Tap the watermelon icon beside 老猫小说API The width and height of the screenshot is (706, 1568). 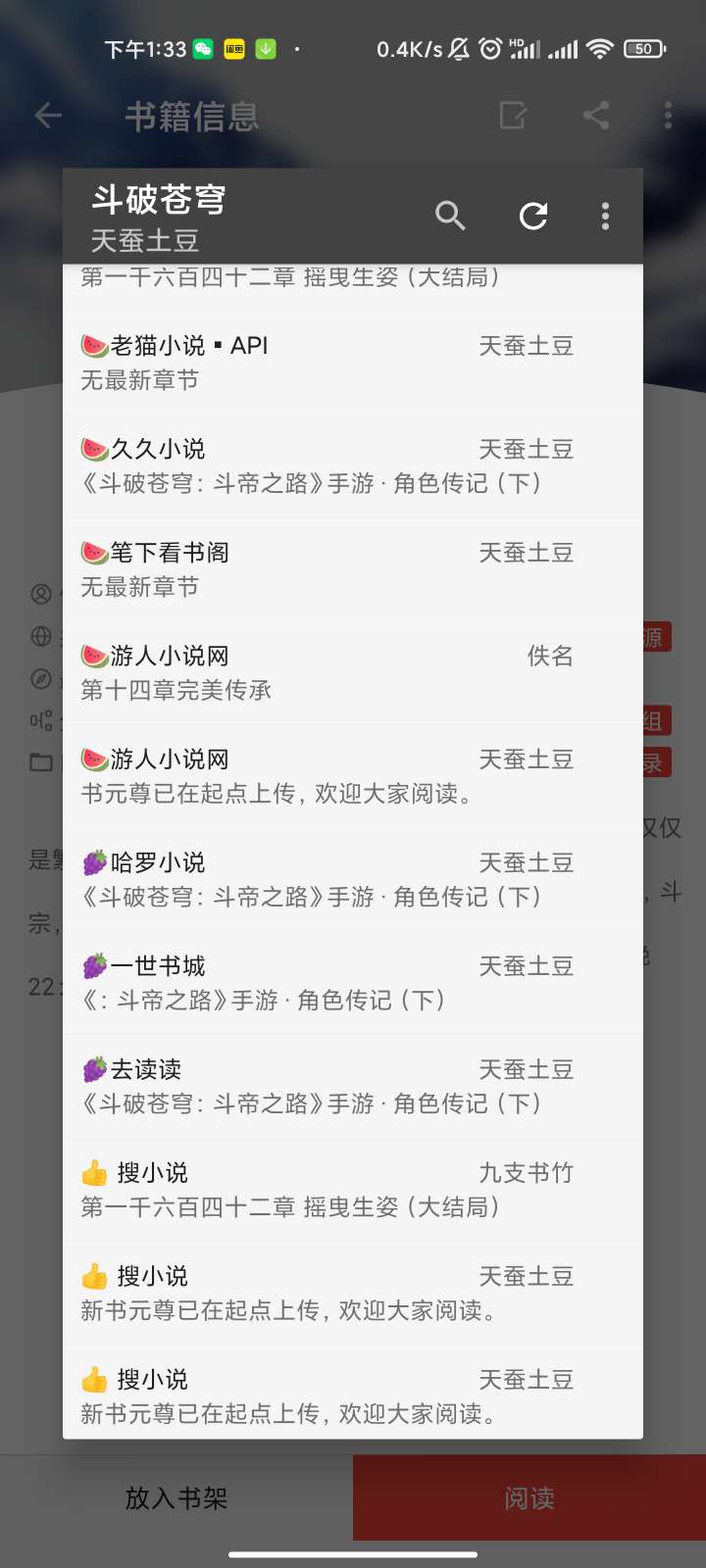coord(95,344)
